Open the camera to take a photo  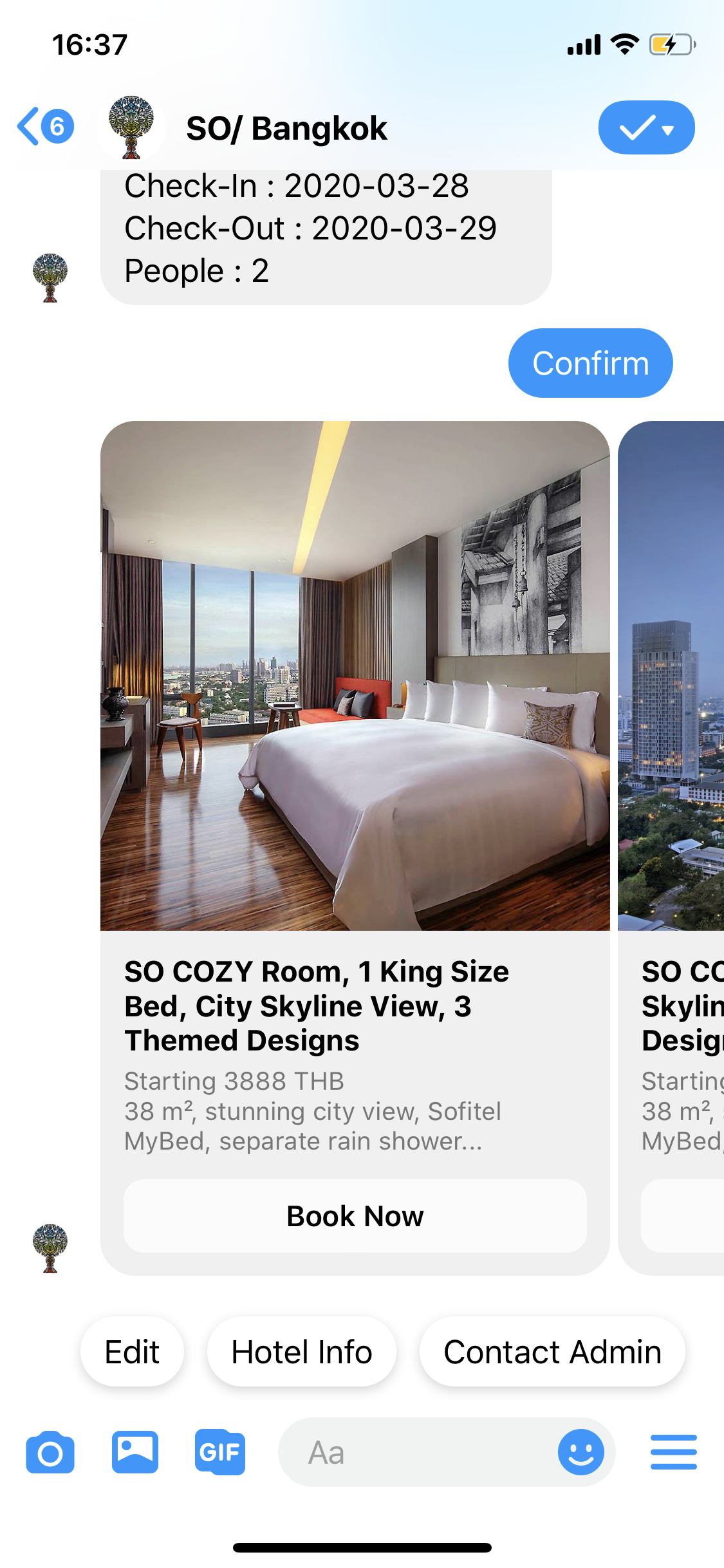point(50,1453)
